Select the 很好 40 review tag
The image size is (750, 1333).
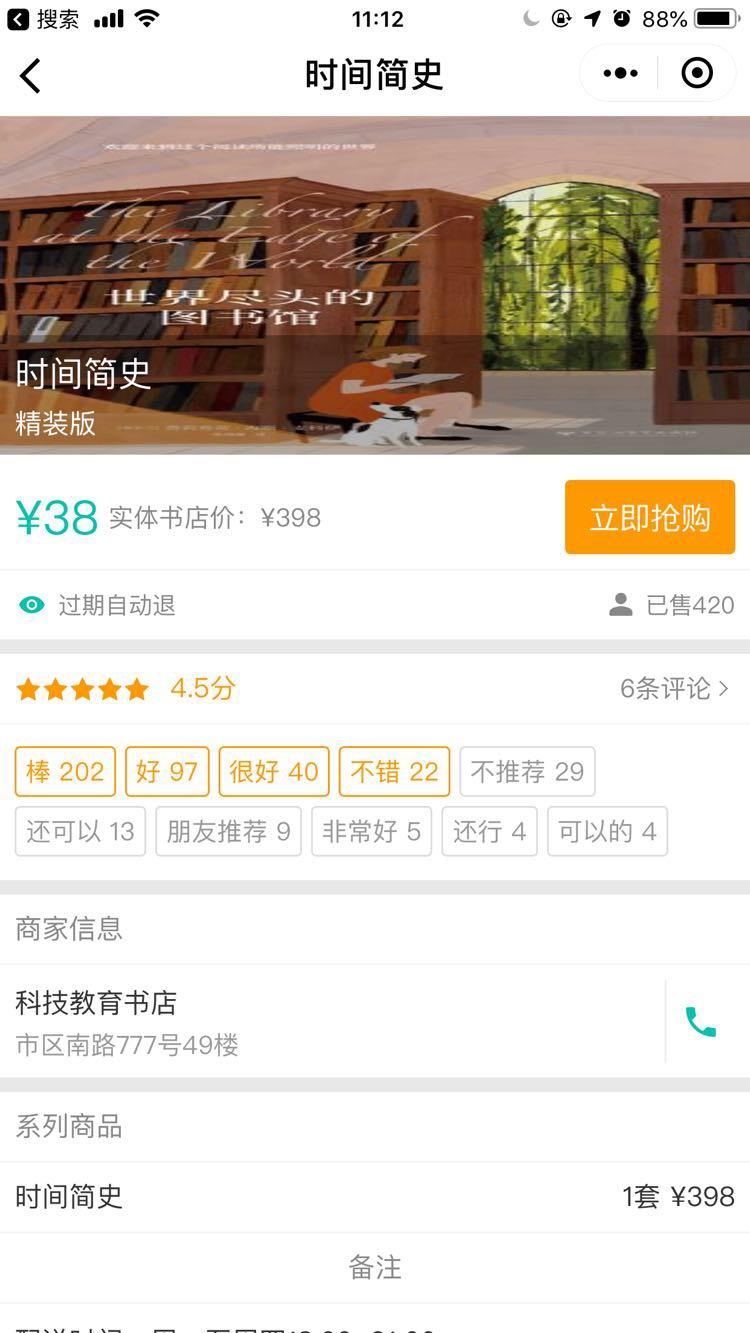point(274,772)
